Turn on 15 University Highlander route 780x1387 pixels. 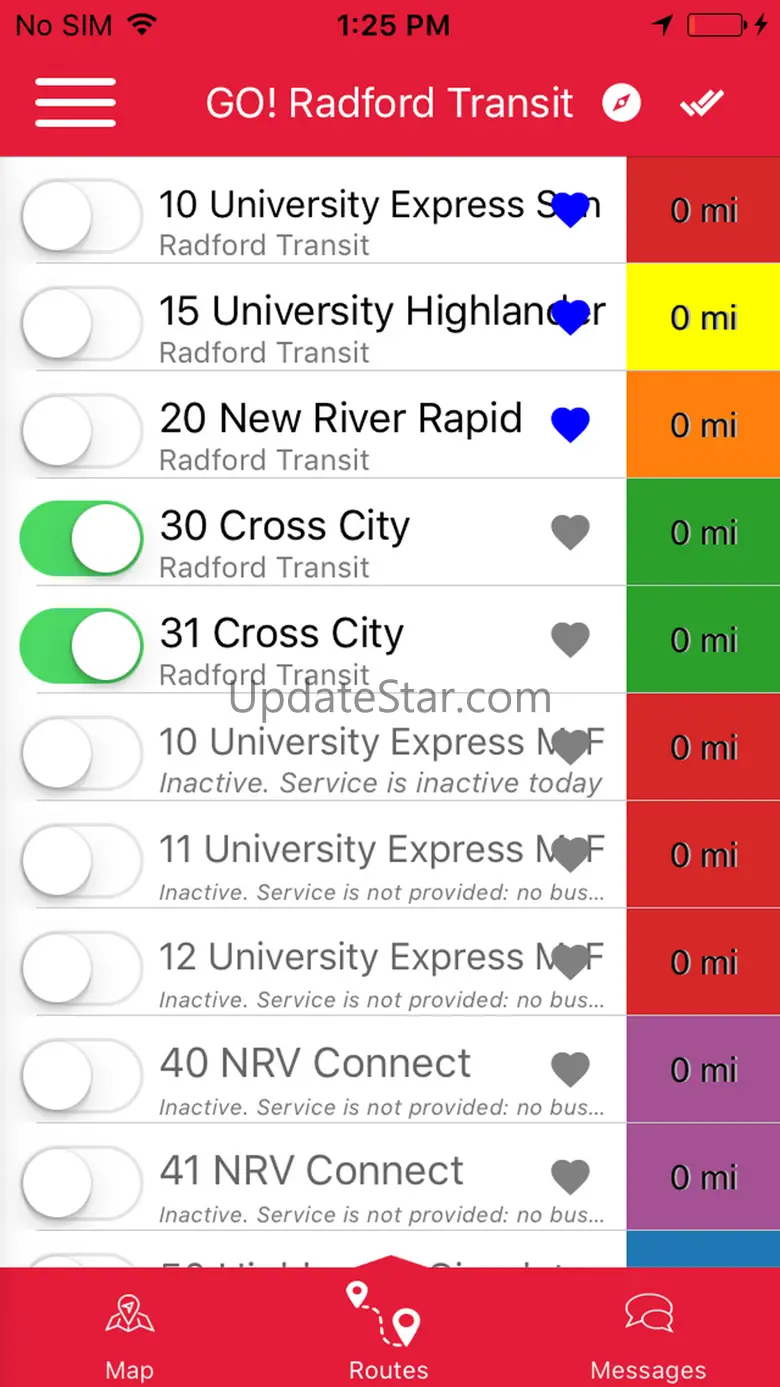pos(82,322)
